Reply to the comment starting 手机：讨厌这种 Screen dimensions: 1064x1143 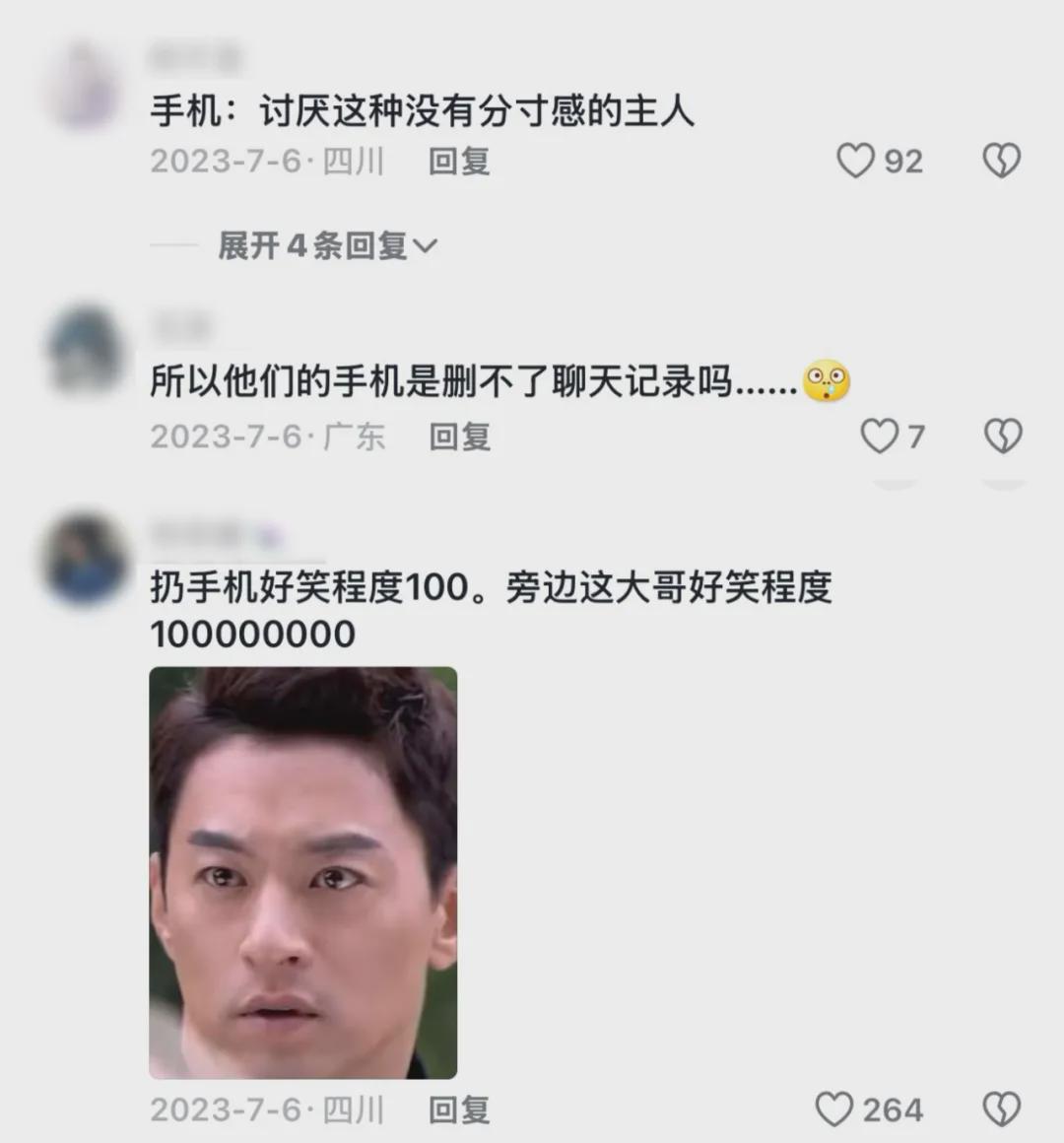click(x=459, y=162)
